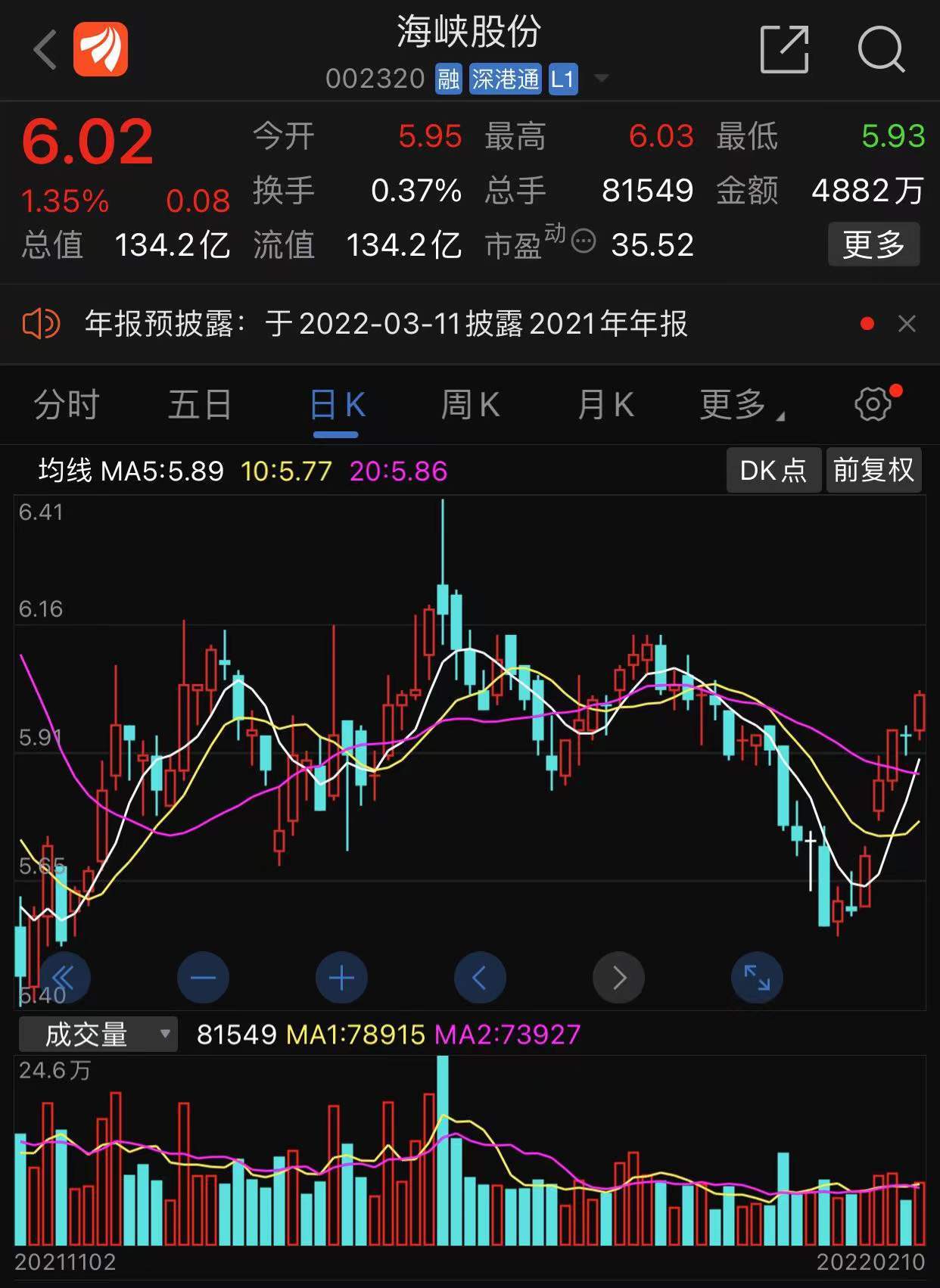Open the search magnifier
Viewport: 940px width, 1288px height.
881,50
